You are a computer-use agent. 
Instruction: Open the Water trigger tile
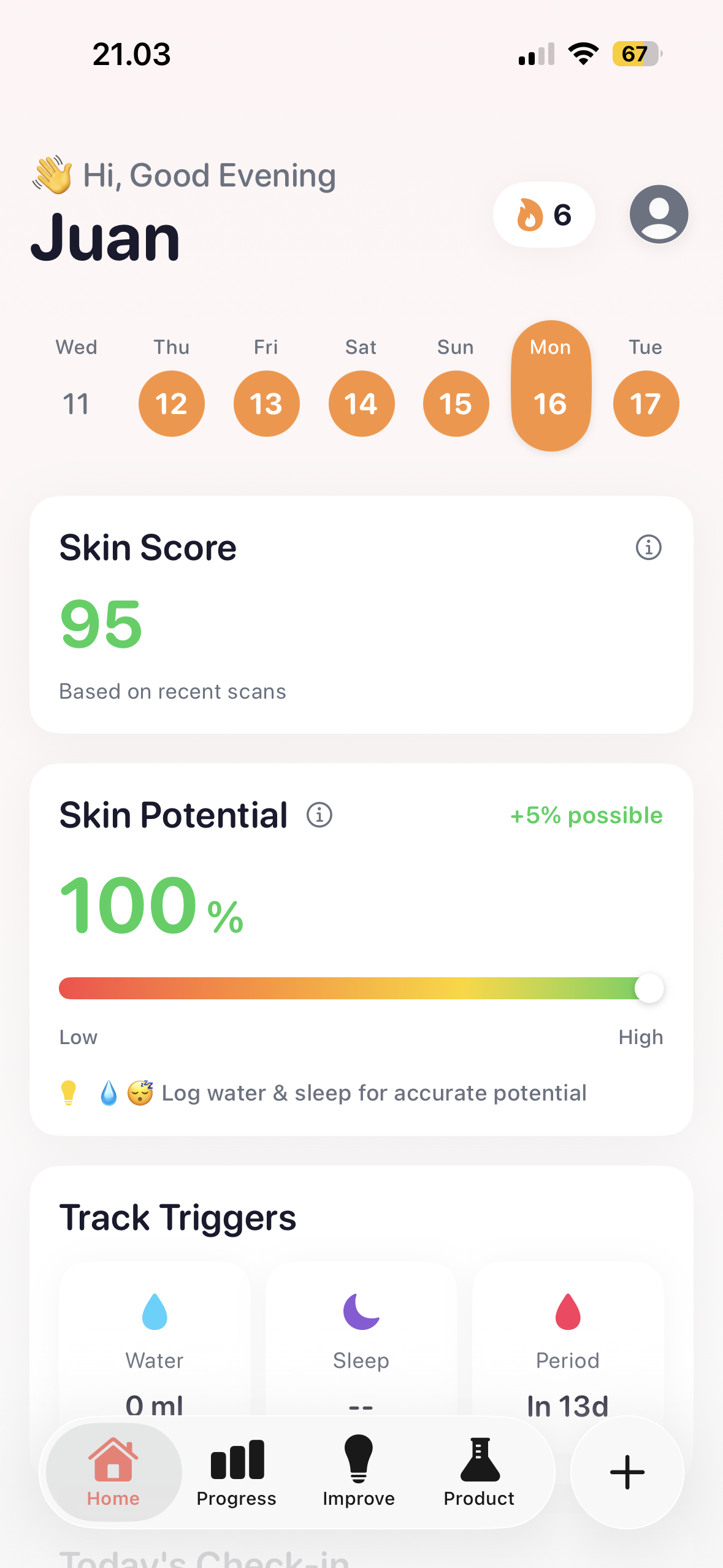(155, 1343)
